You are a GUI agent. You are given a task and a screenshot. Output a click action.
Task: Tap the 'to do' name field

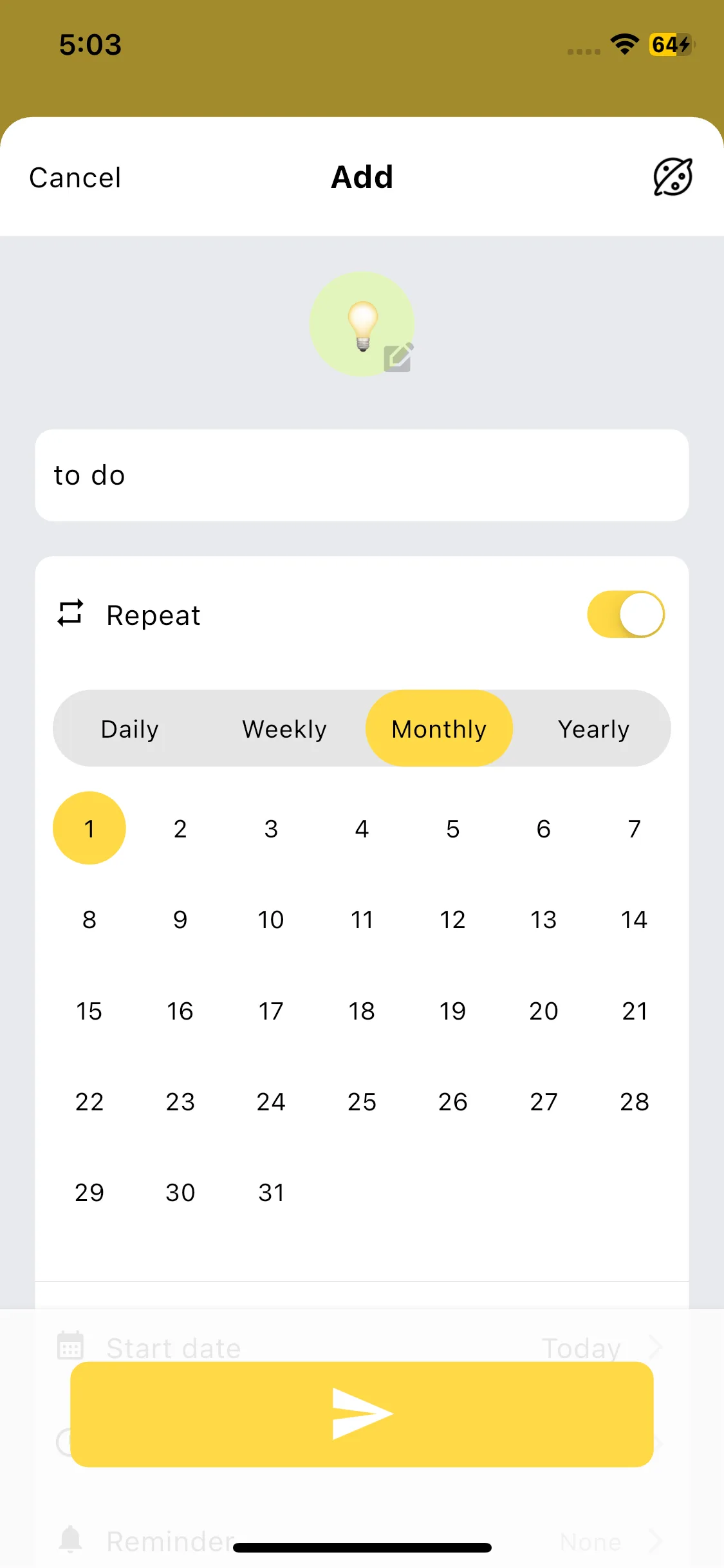(x=362, y=476)
